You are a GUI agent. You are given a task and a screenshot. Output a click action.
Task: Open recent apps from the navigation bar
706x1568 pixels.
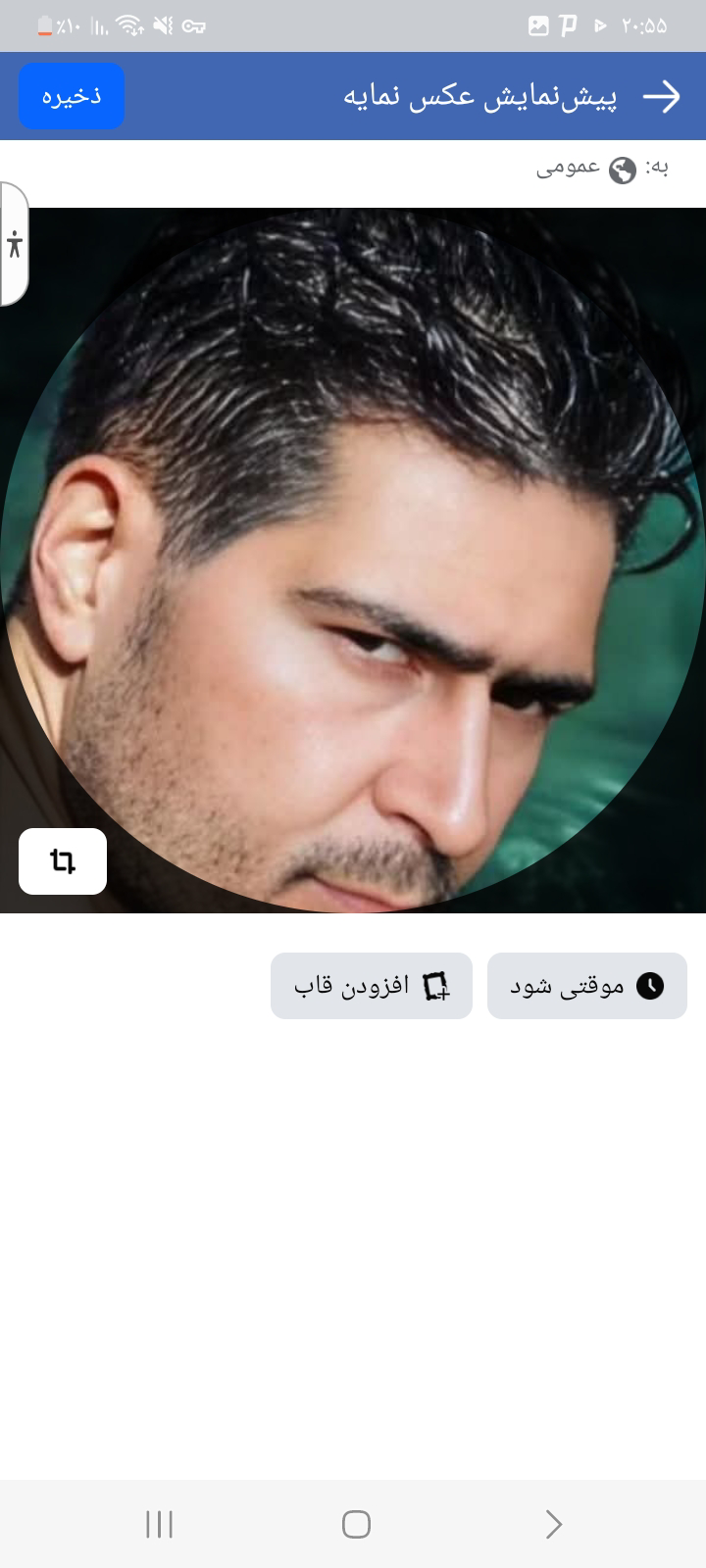tap(159, 1524)
